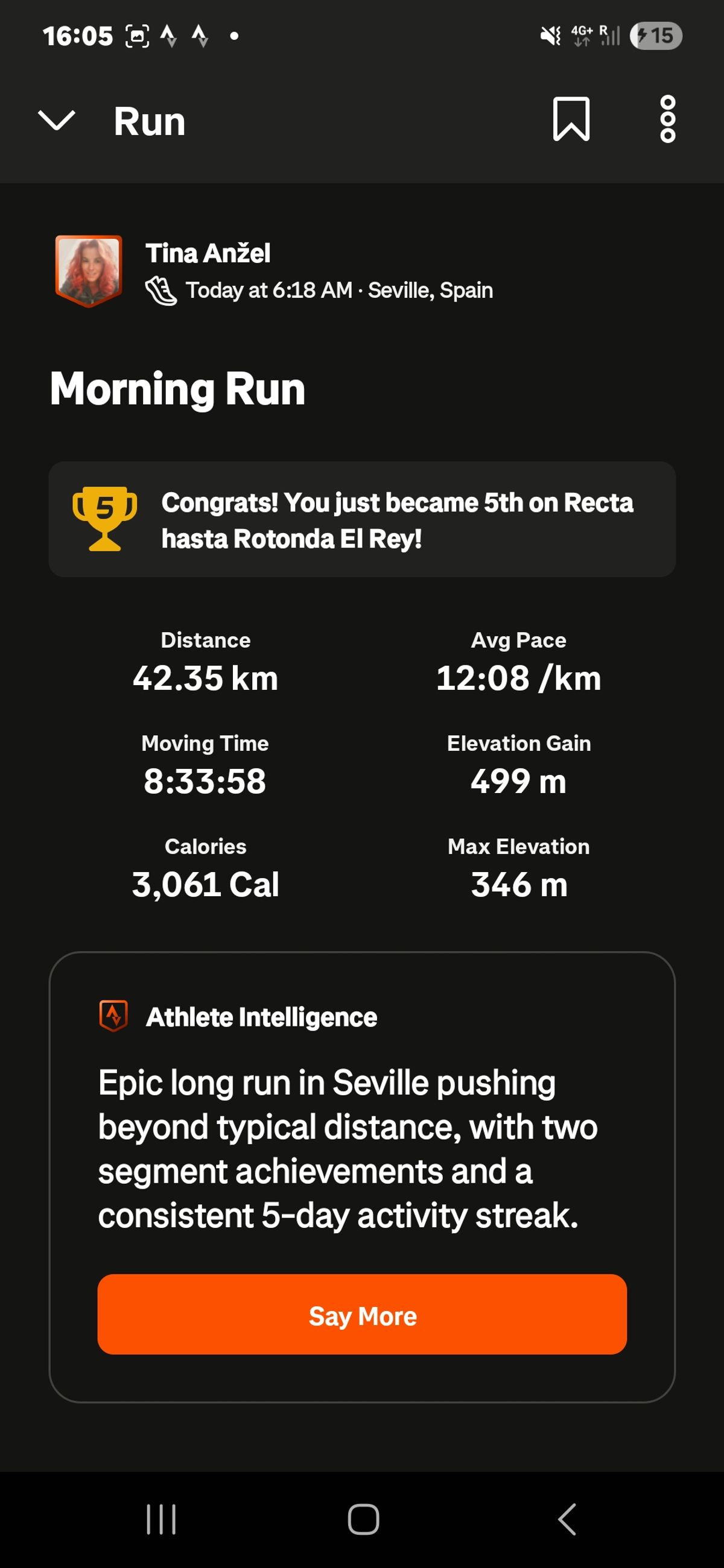The width and height of the screenshot is (724, 1568).
Task: Click the Calories value 3,061 Cal
Action: pyautogui.click(x=205, y=886)
